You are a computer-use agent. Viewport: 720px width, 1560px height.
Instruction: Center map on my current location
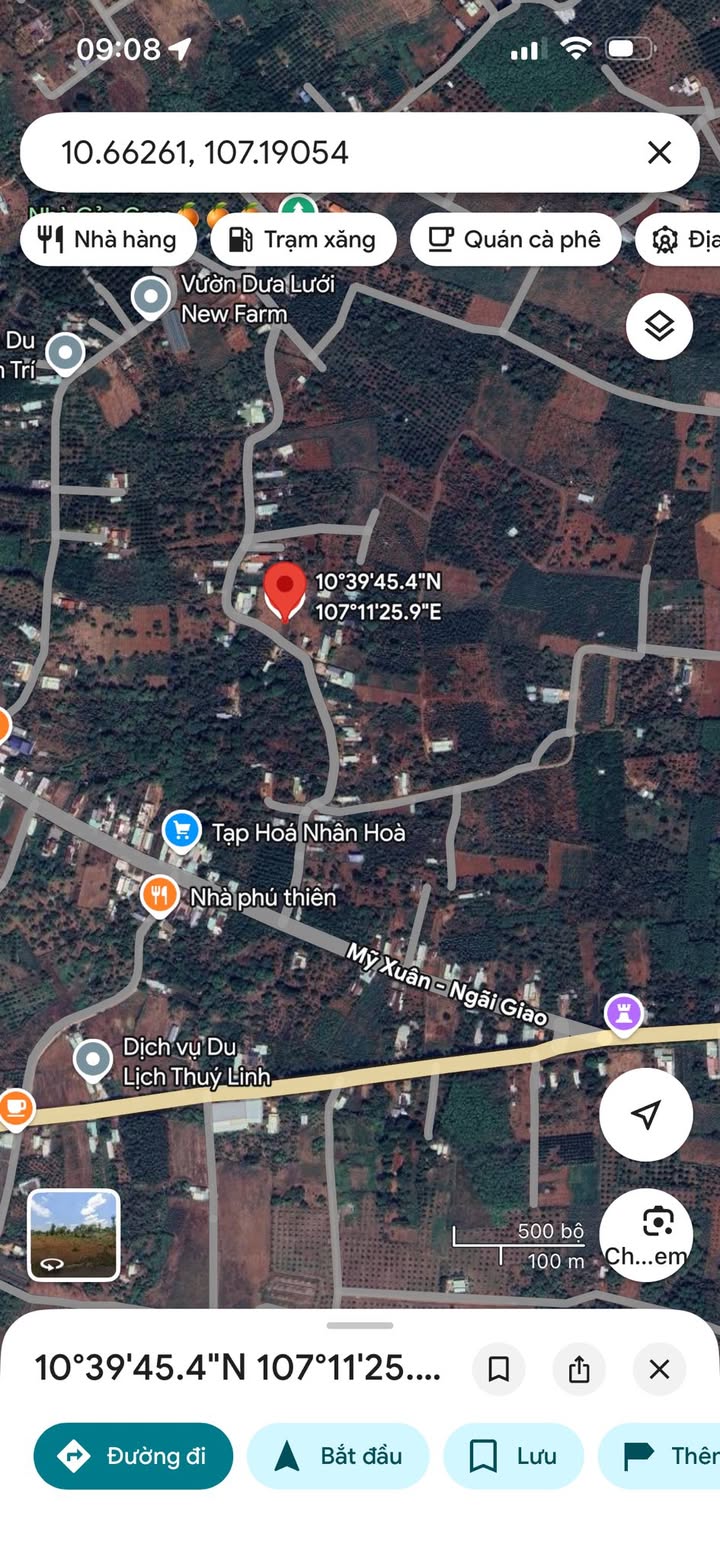point(646,1115)
